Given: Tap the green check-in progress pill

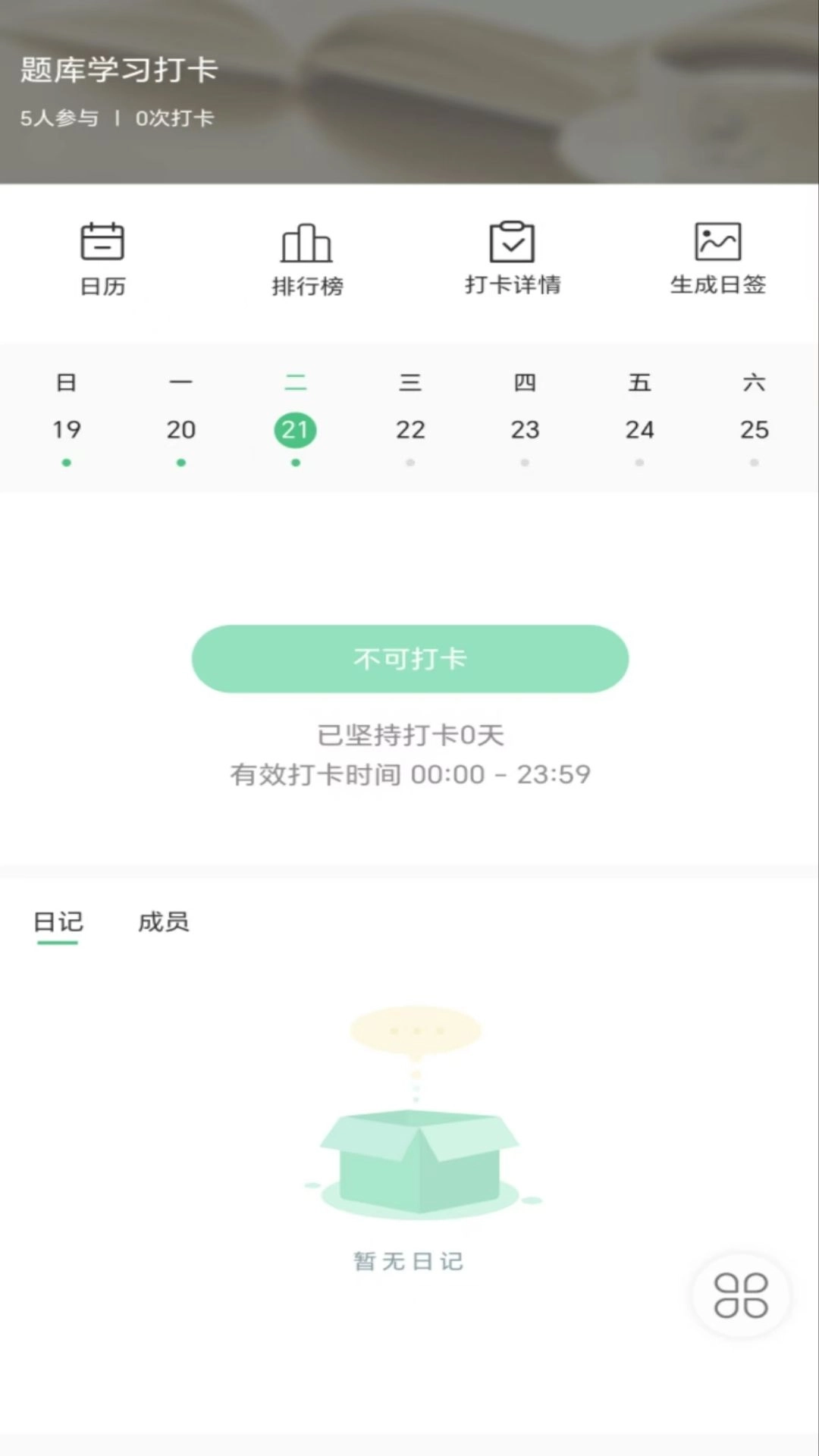Looking at the screenshot, I should (x=409, y=659).
